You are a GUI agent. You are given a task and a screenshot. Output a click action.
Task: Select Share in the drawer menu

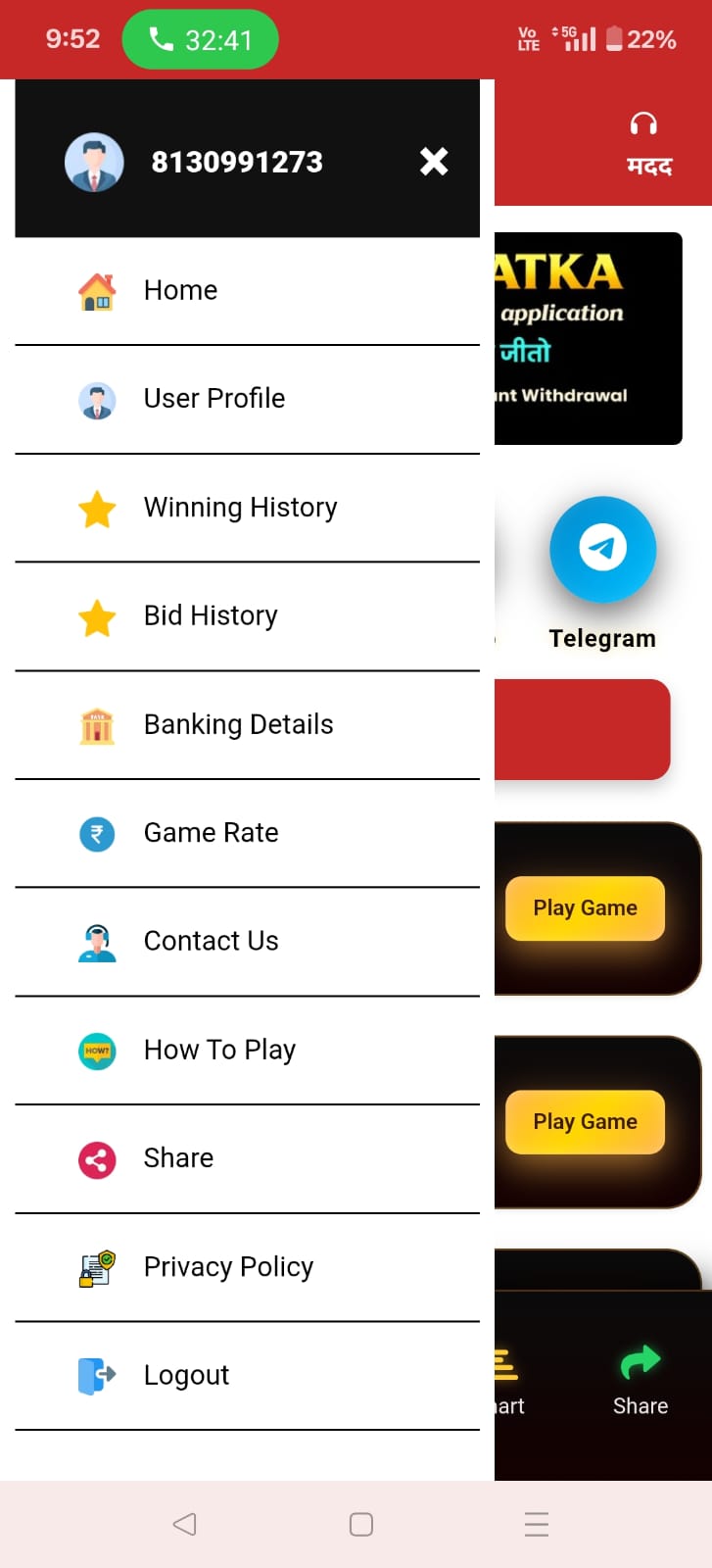click(x=178, y=1158)
